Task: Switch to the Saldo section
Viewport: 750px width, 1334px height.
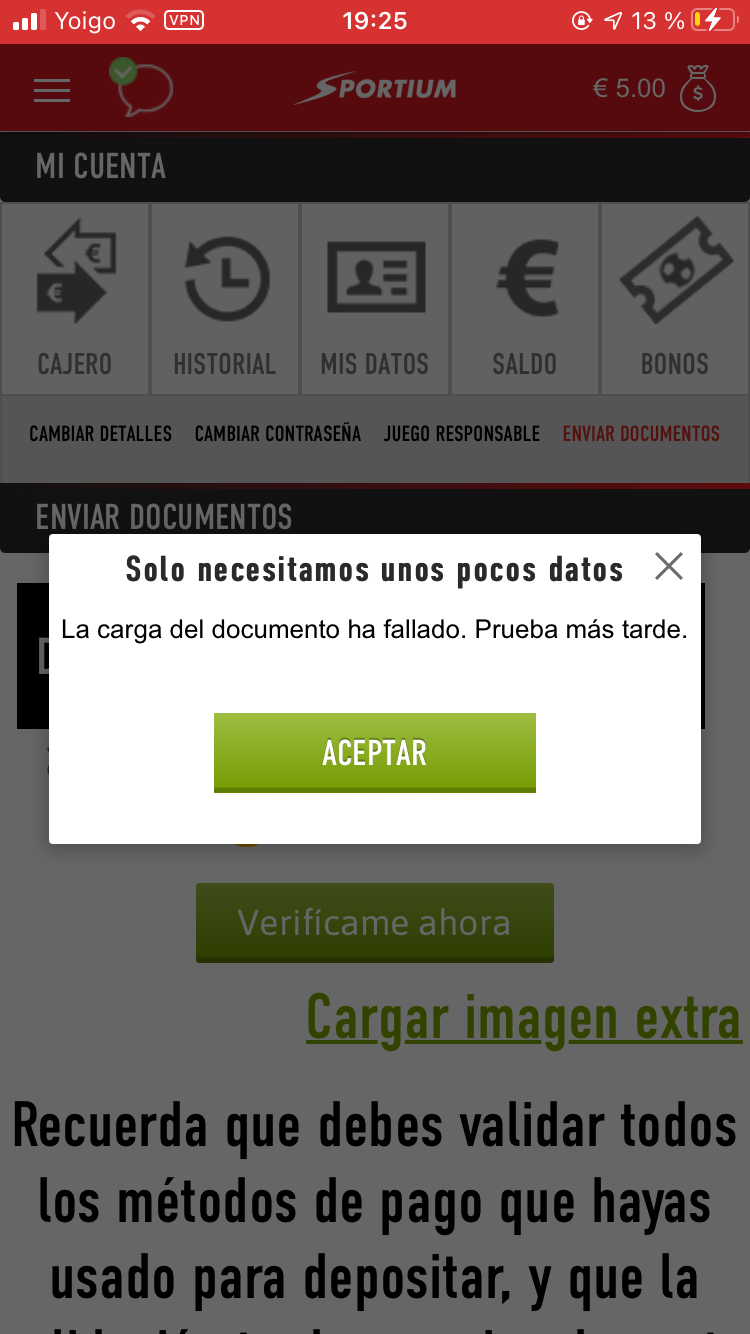Action: [x=525, y=299]
